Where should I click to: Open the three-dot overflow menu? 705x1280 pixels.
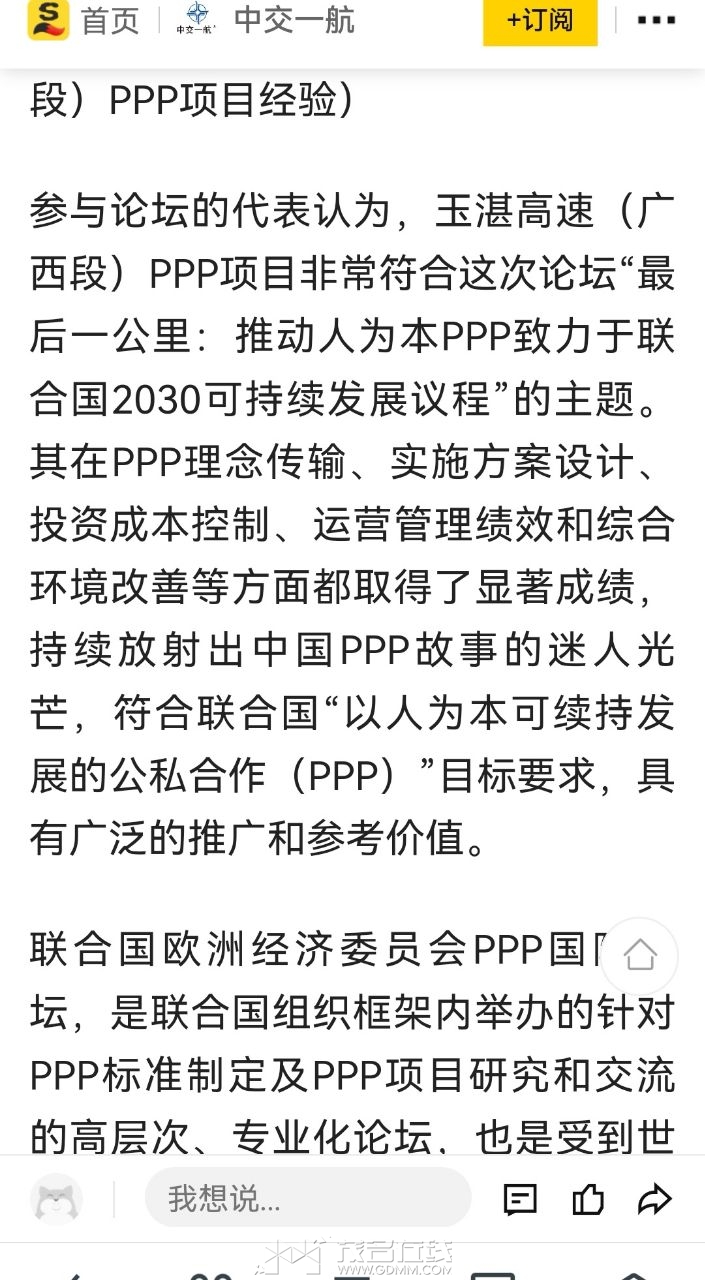click(x=656, y=20)
